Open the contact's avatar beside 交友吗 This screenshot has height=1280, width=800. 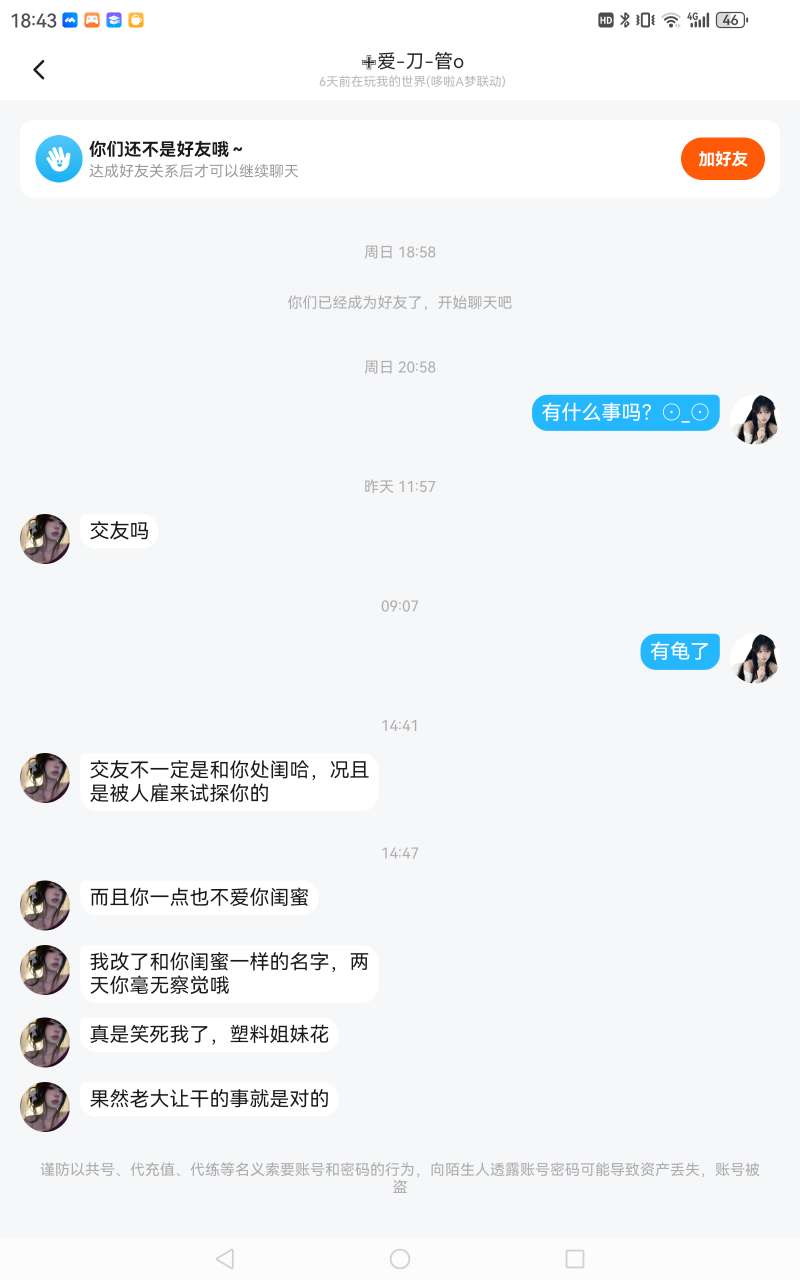click(x=45, y=539)
